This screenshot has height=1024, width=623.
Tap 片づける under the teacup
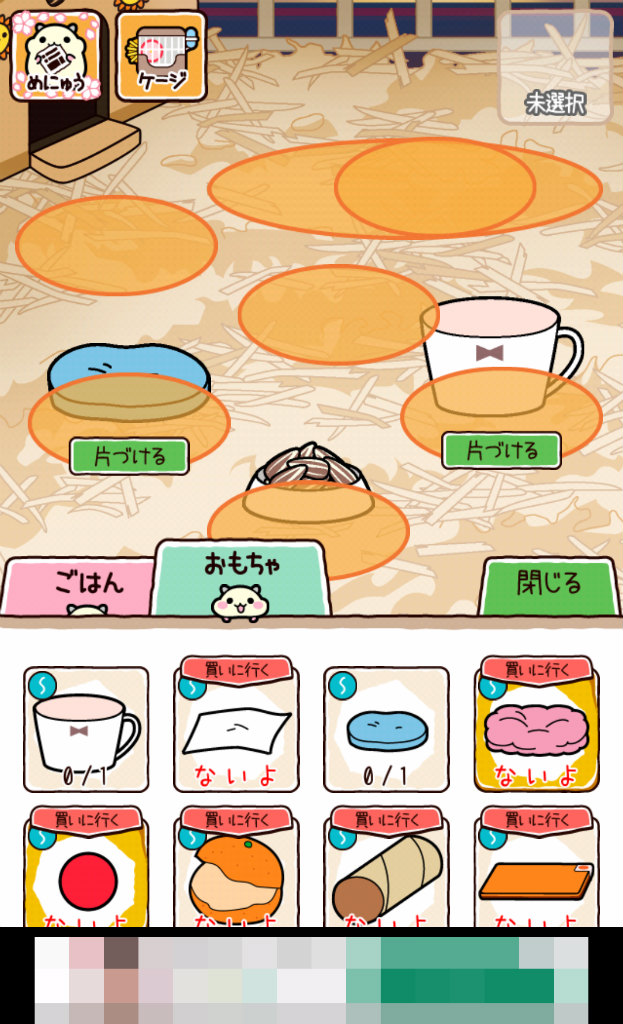pos(501,450)
